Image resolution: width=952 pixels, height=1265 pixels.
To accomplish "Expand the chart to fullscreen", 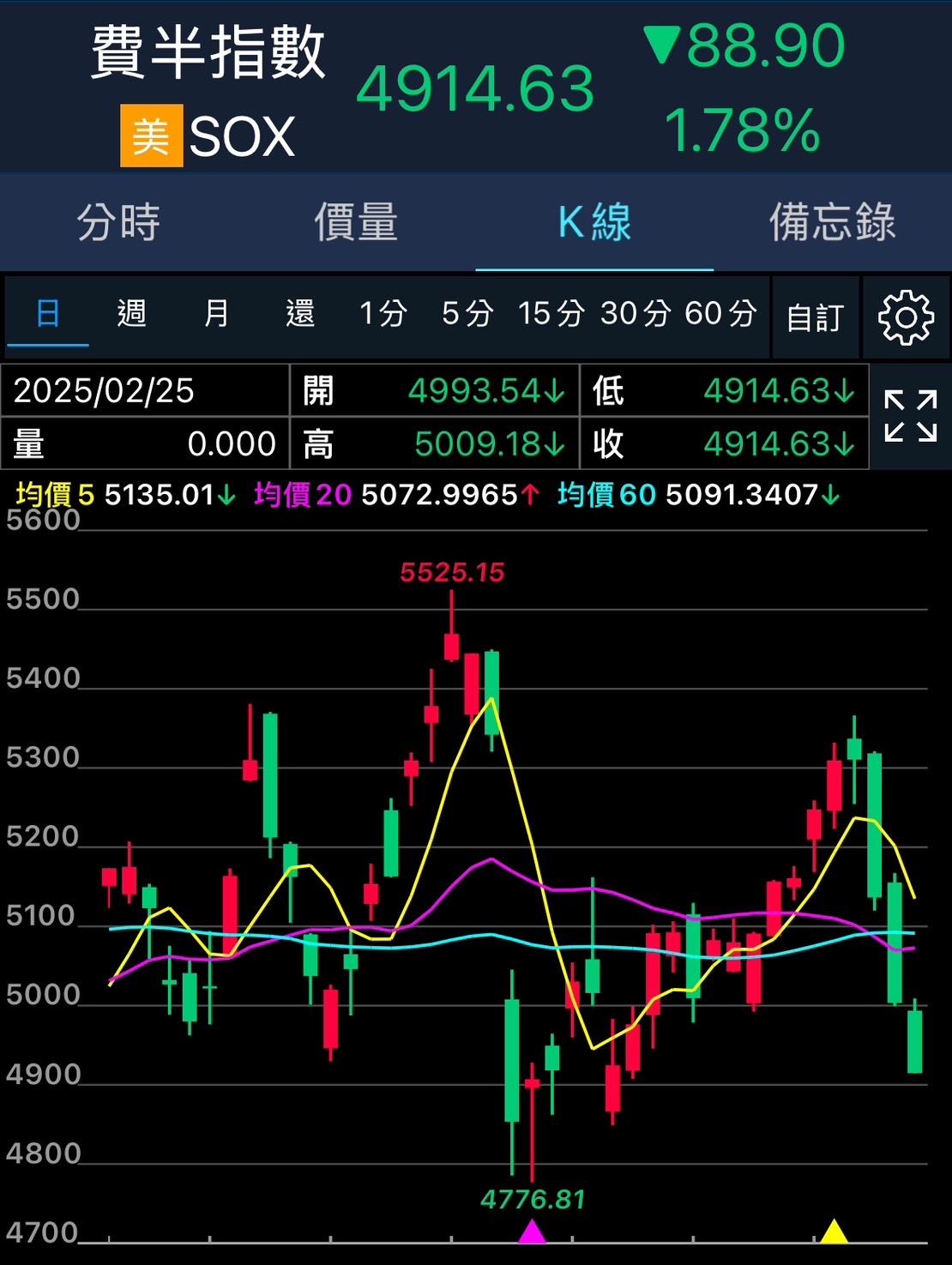I will (x=910, y=416).
